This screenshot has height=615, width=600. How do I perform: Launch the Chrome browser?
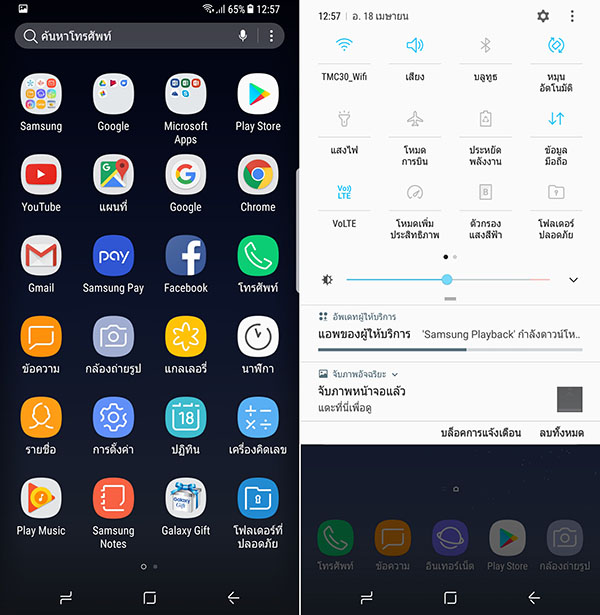pyautogui.click(x=258, y=175)
